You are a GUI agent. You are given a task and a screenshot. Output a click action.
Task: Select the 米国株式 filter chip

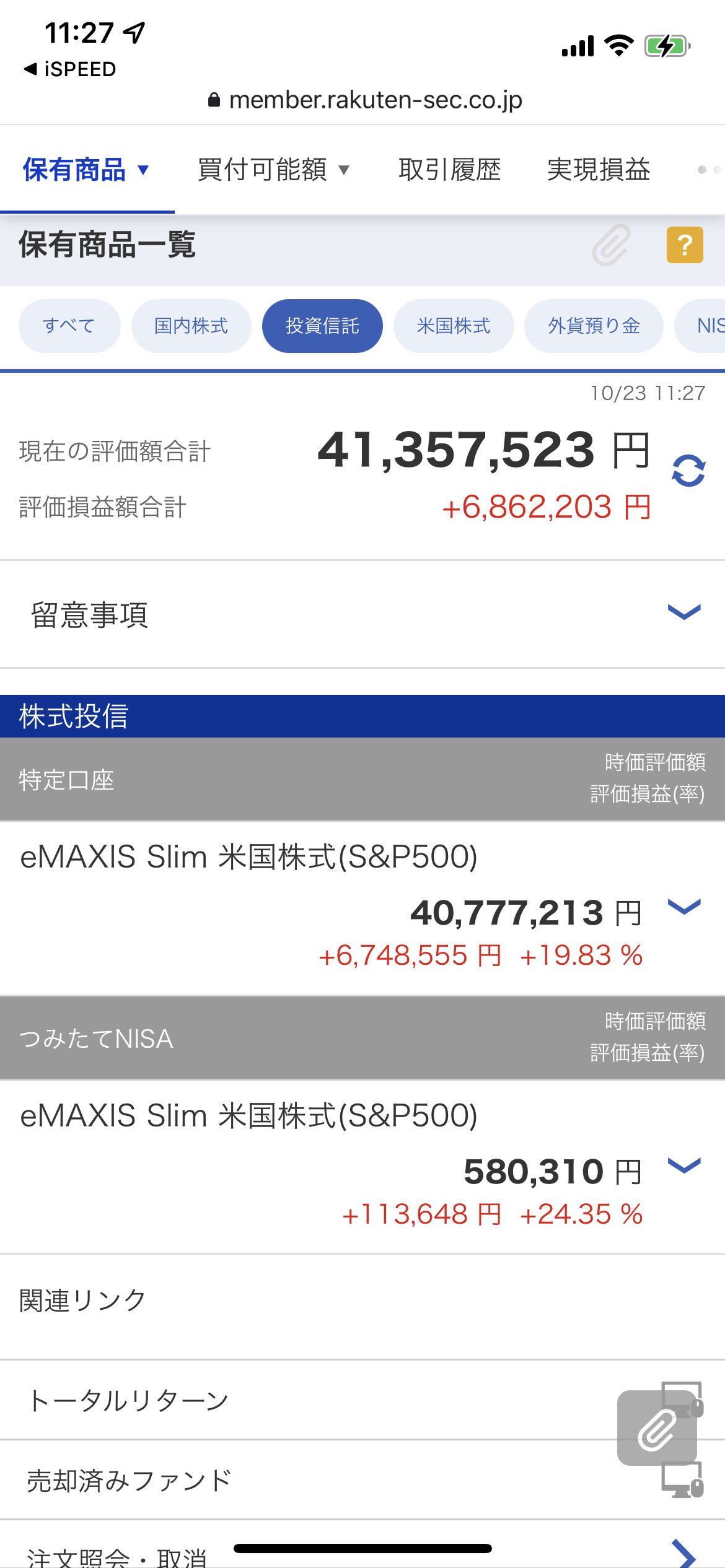pyautogui.click(x=453, y=326)
